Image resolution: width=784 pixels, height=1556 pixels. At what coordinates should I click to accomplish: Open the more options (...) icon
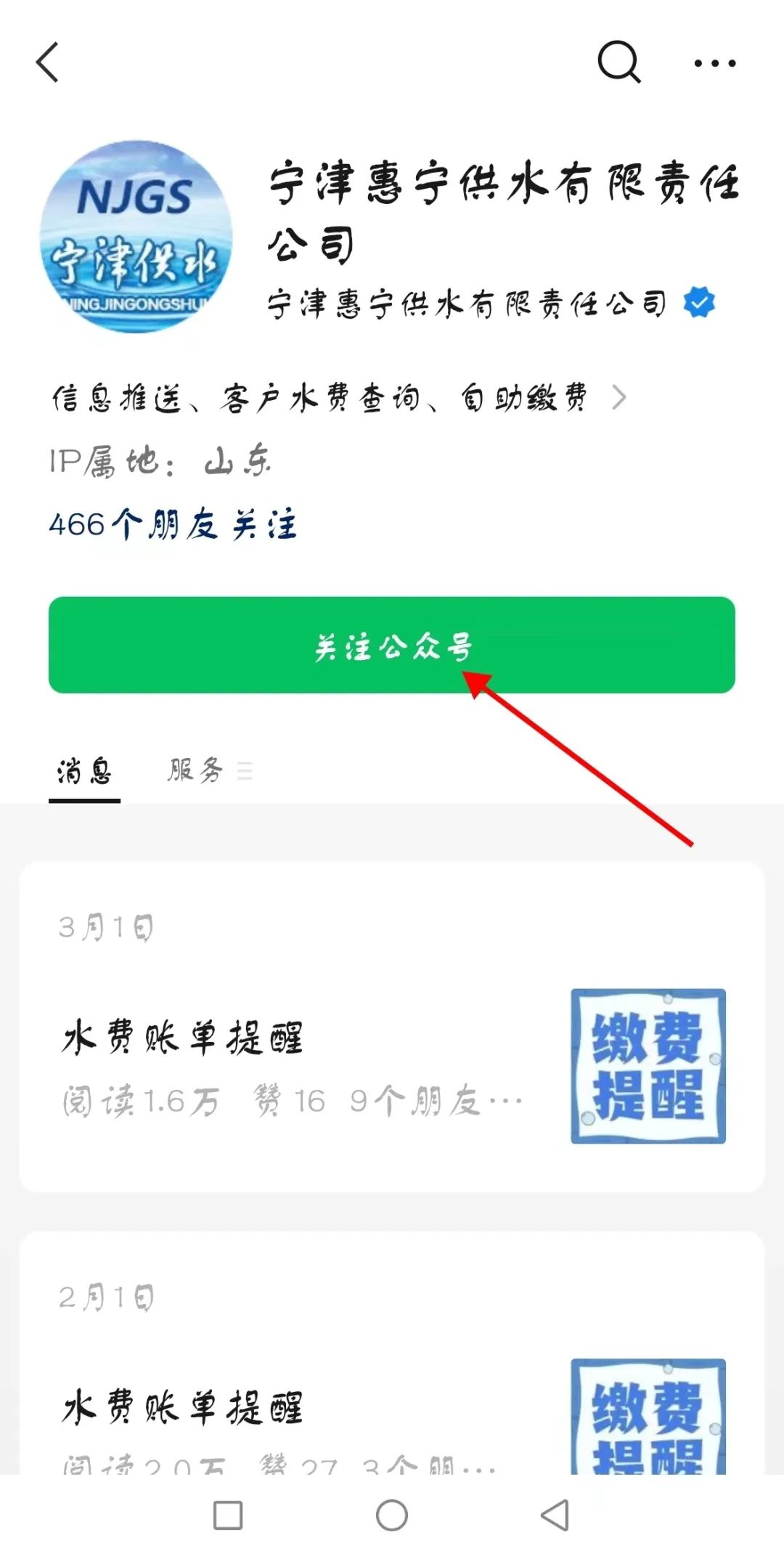point(714,62)
